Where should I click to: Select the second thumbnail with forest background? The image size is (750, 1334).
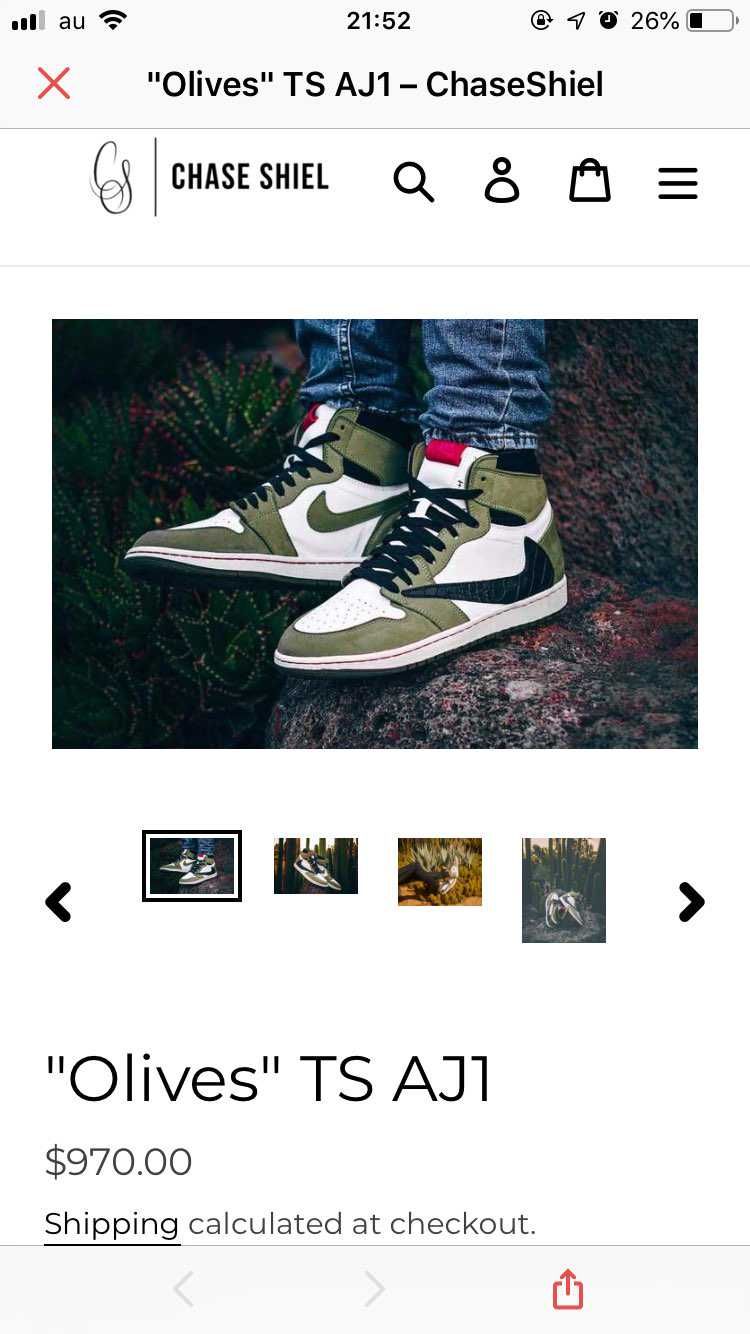click(316, 866)
